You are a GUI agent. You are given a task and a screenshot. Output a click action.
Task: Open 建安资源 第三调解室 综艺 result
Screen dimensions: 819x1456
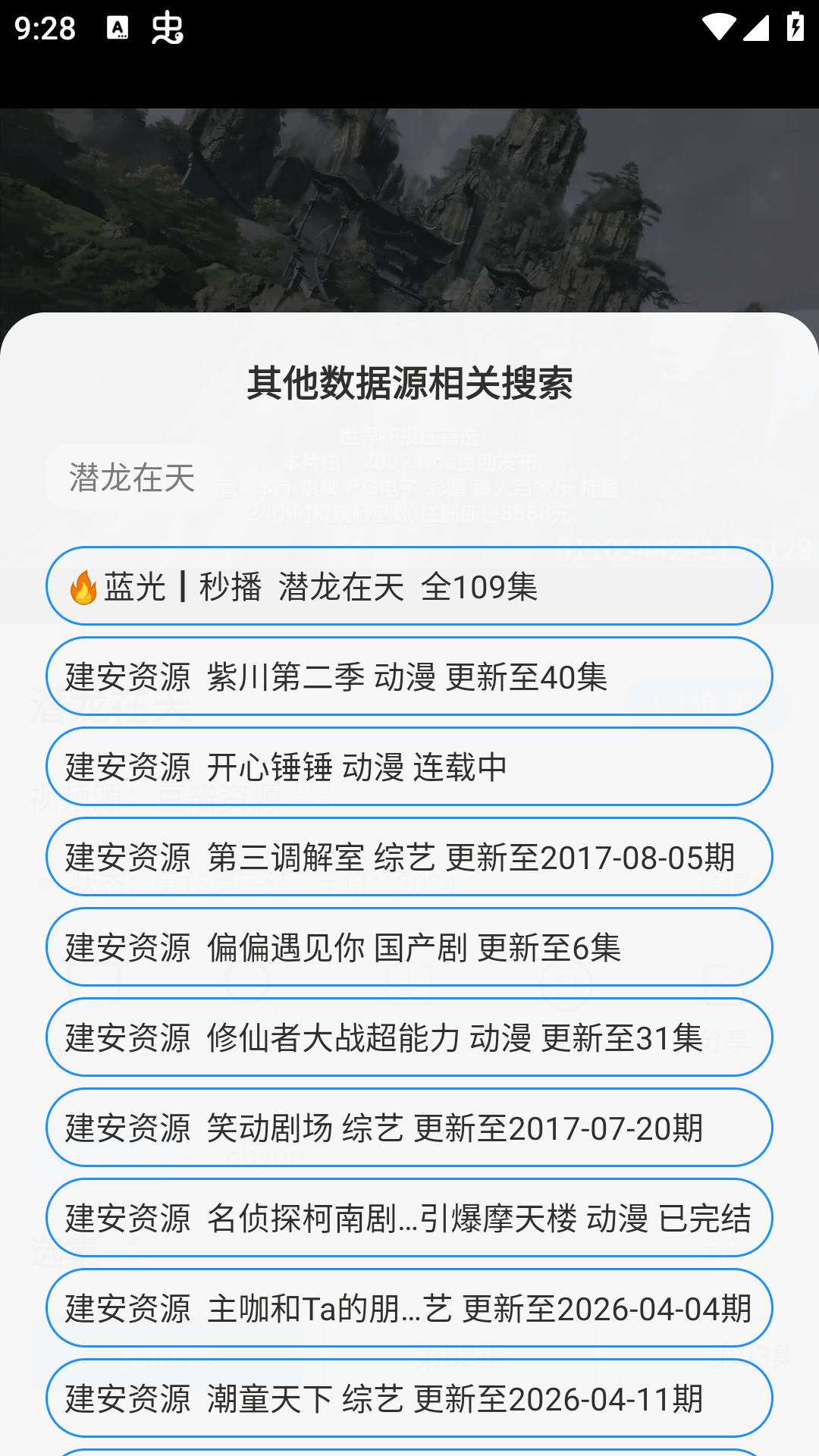(409, 857)
